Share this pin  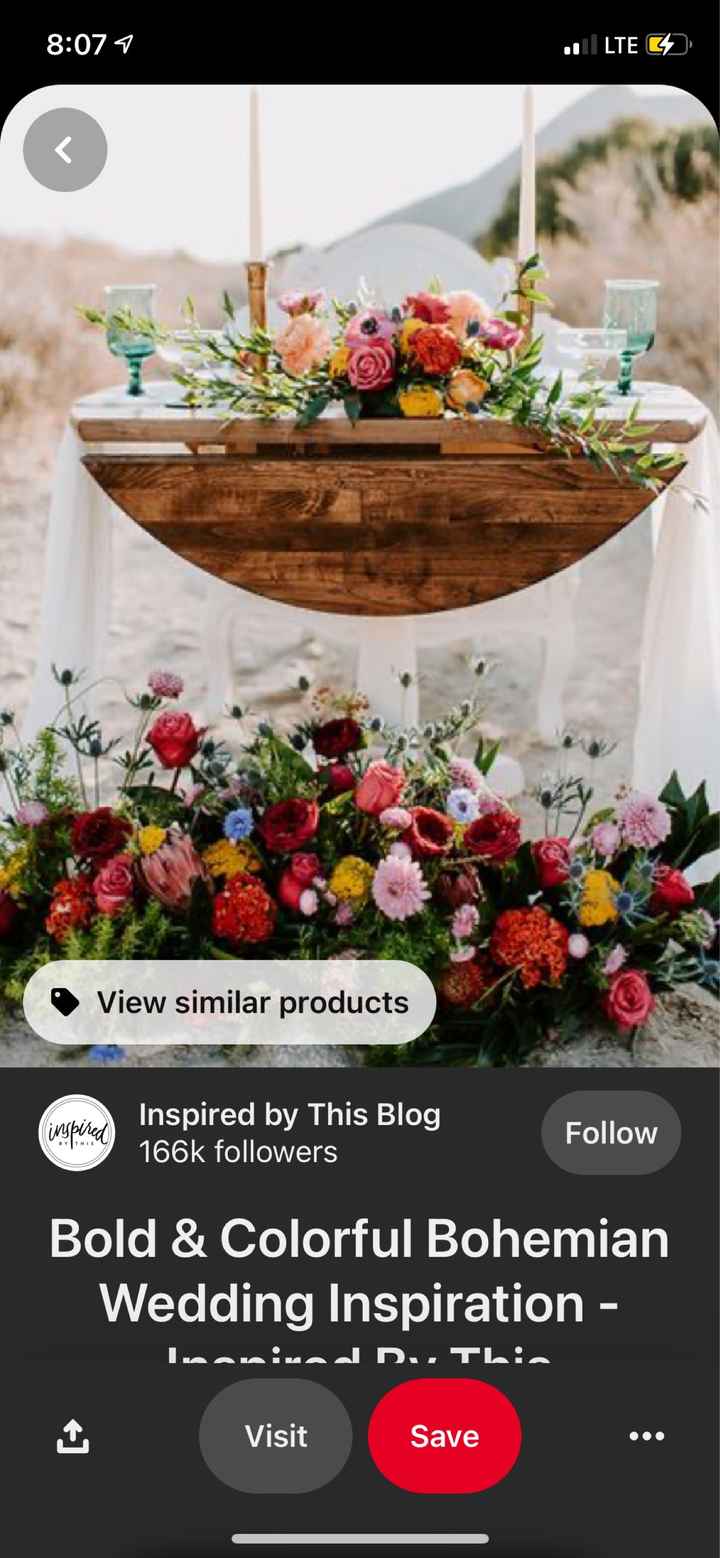pos(72,1436)
